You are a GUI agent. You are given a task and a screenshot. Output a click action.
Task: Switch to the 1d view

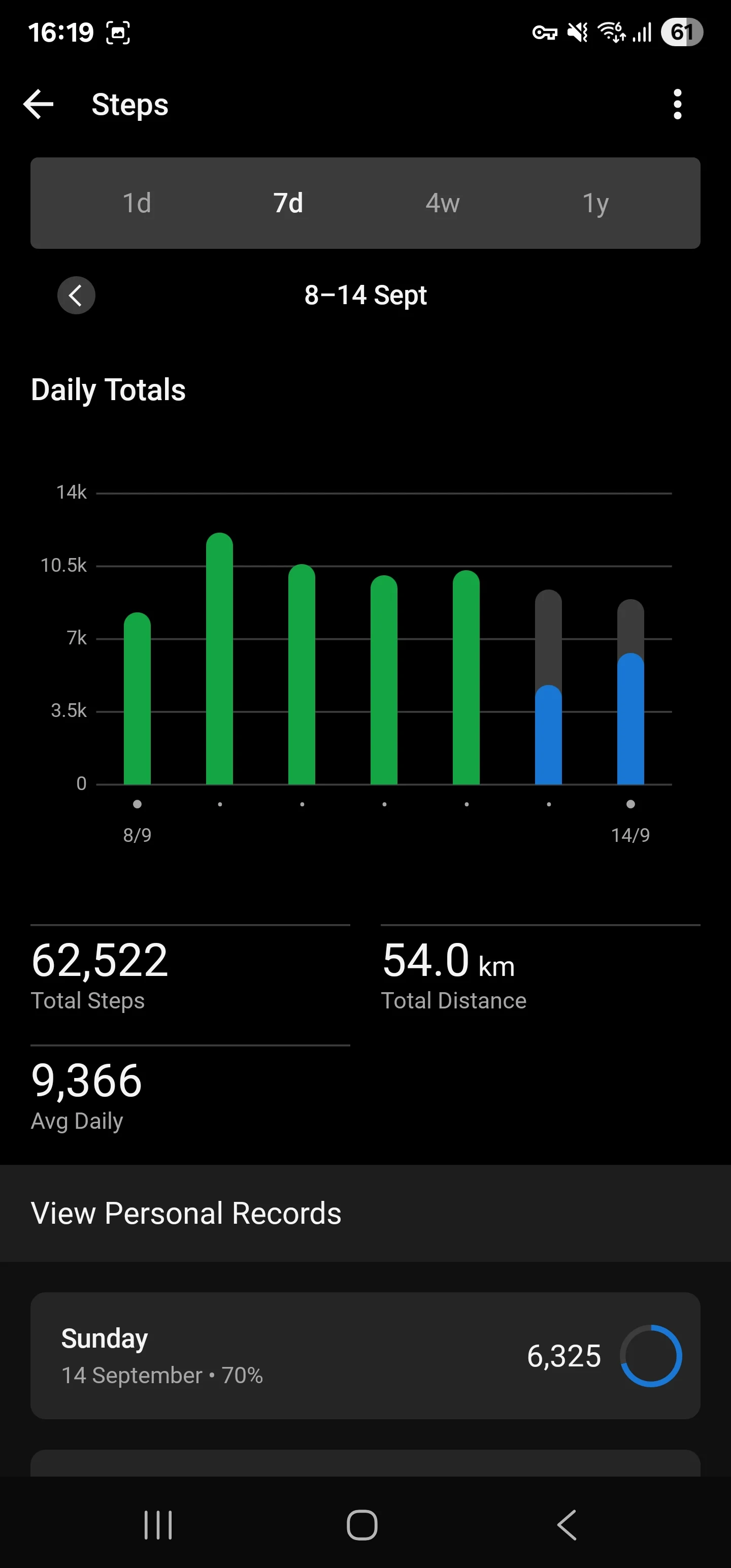137,203
